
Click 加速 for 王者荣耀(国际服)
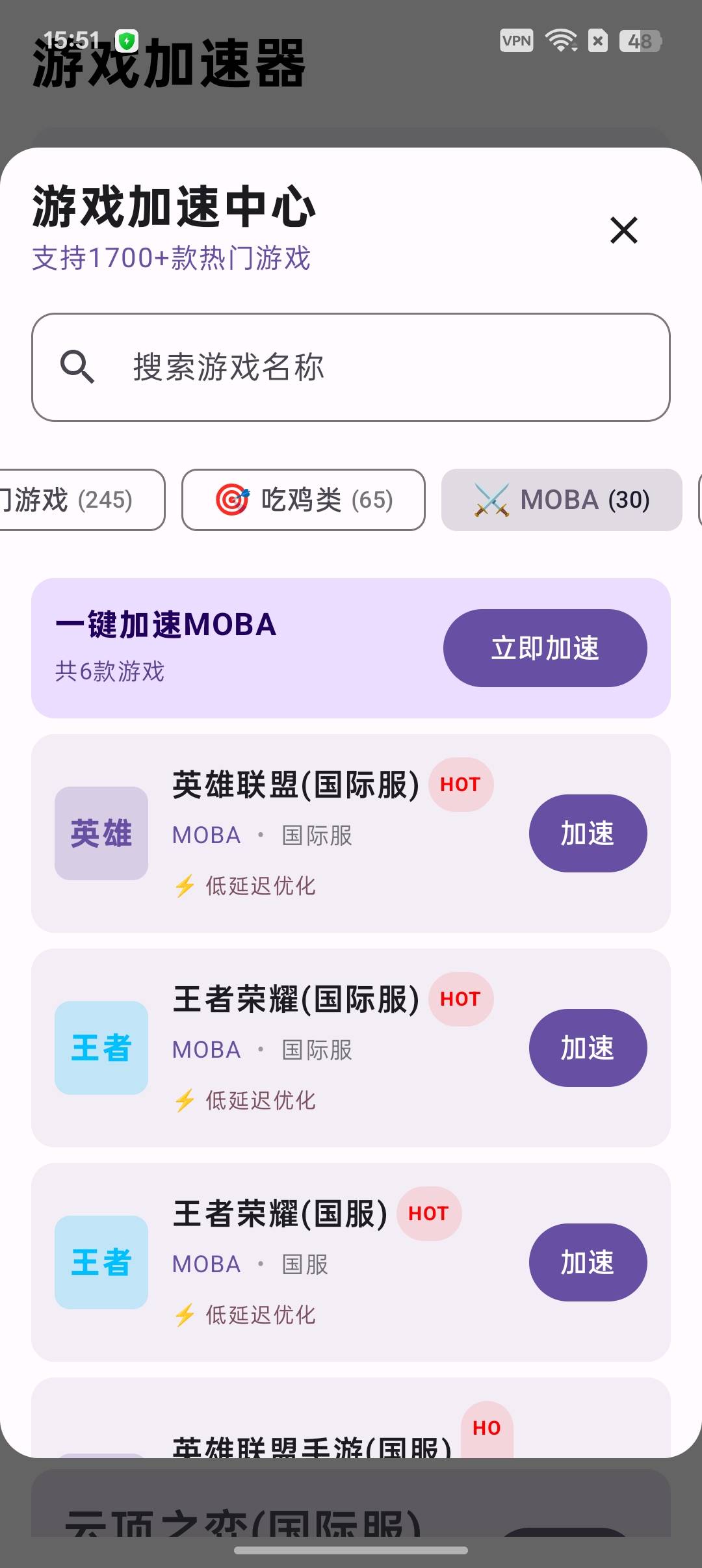click(x=587, y=1049)
